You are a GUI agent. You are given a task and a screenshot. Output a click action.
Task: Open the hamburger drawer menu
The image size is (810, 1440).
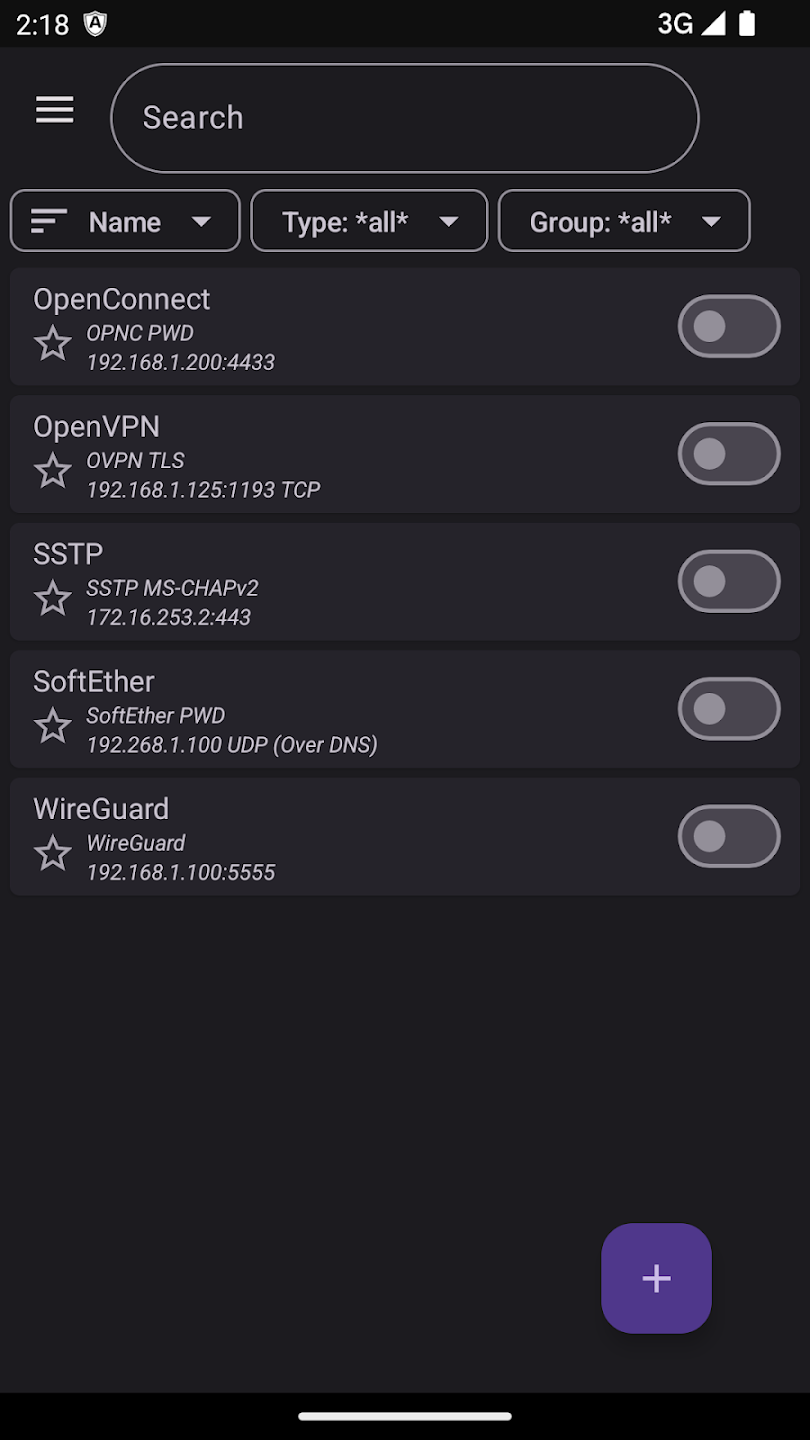point(55,110)
